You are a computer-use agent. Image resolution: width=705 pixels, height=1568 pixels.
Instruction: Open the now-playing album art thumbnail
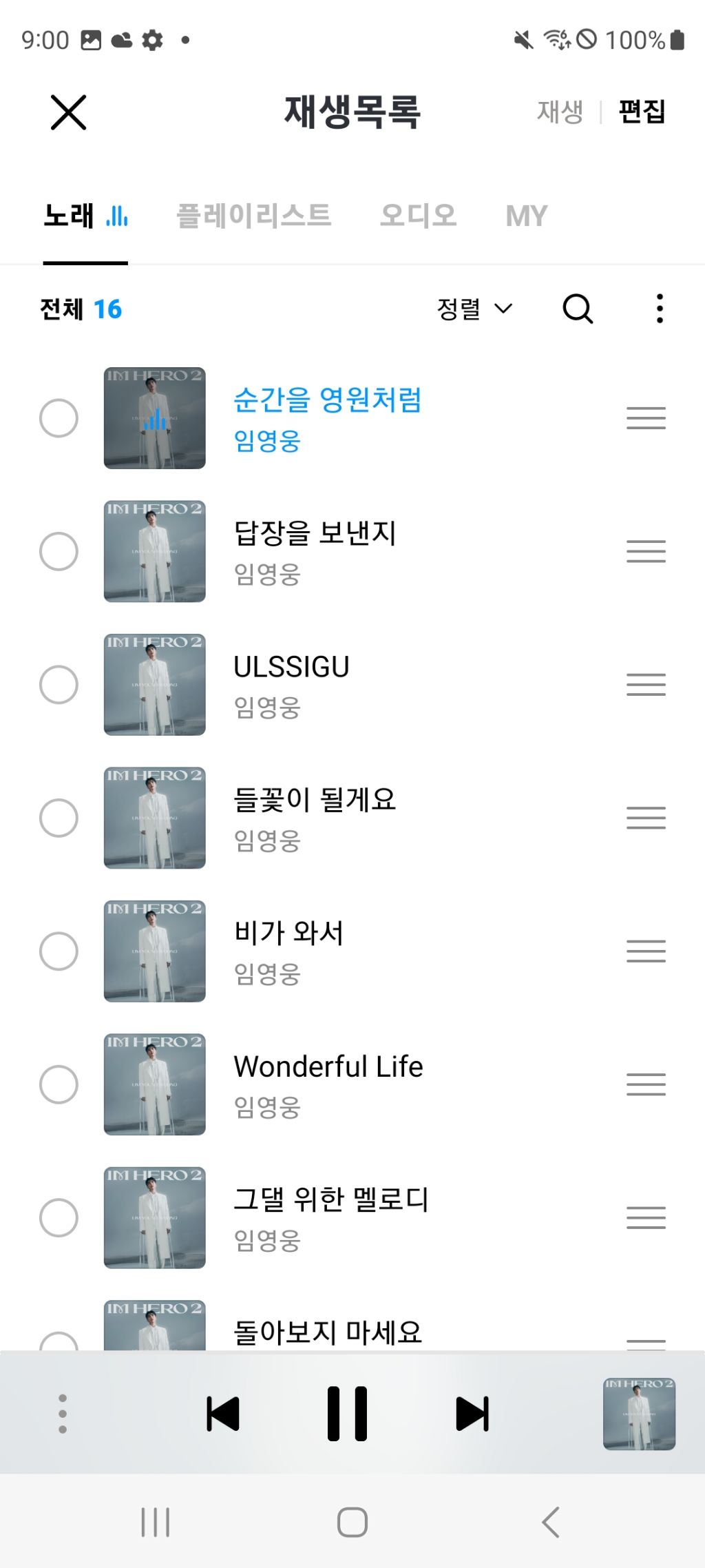(639, 1414)
